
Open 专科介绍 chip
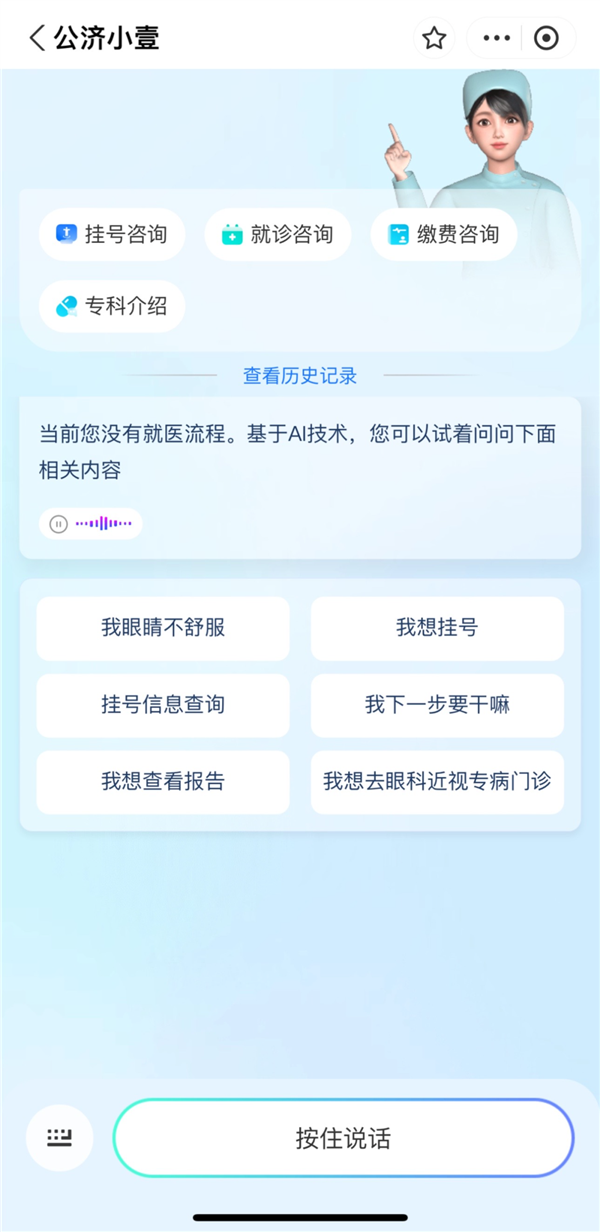click(112, 306)
